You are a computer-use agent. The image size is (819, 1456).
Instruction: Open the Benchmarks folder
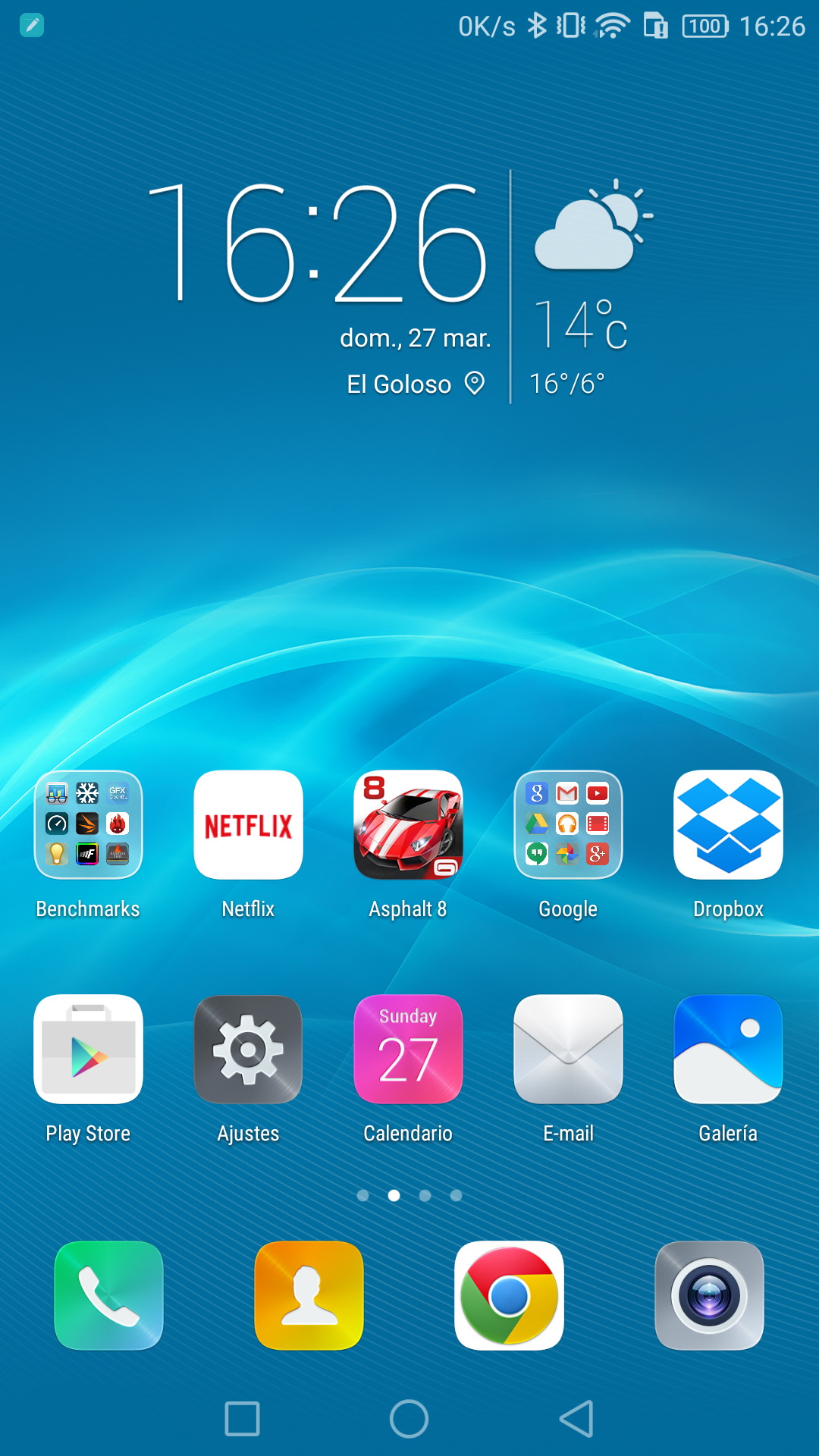(88, 825)
